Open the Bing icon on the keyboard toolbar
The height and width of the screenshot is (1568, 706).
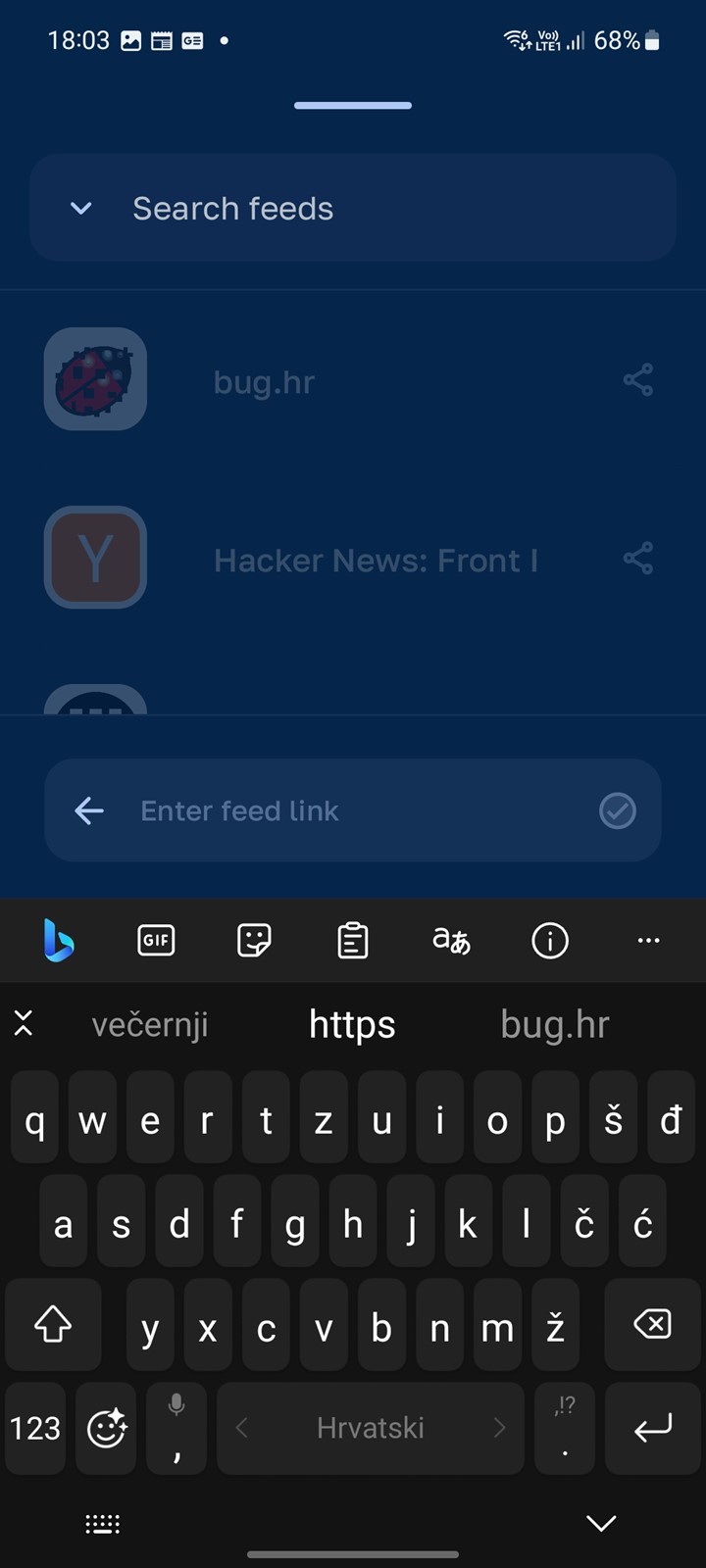pos(58,941)
